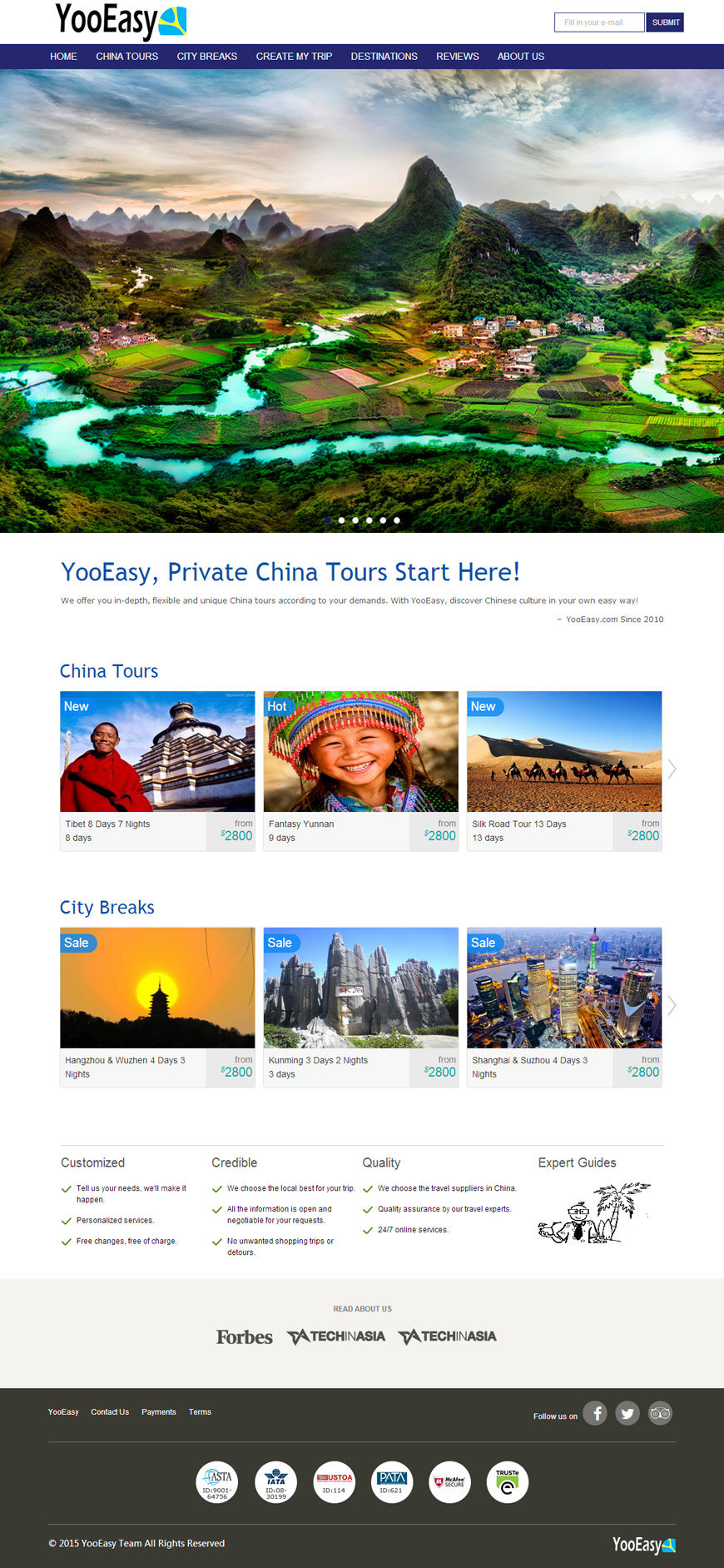Tap the SUBMIT button

click(x=665, y=22)
